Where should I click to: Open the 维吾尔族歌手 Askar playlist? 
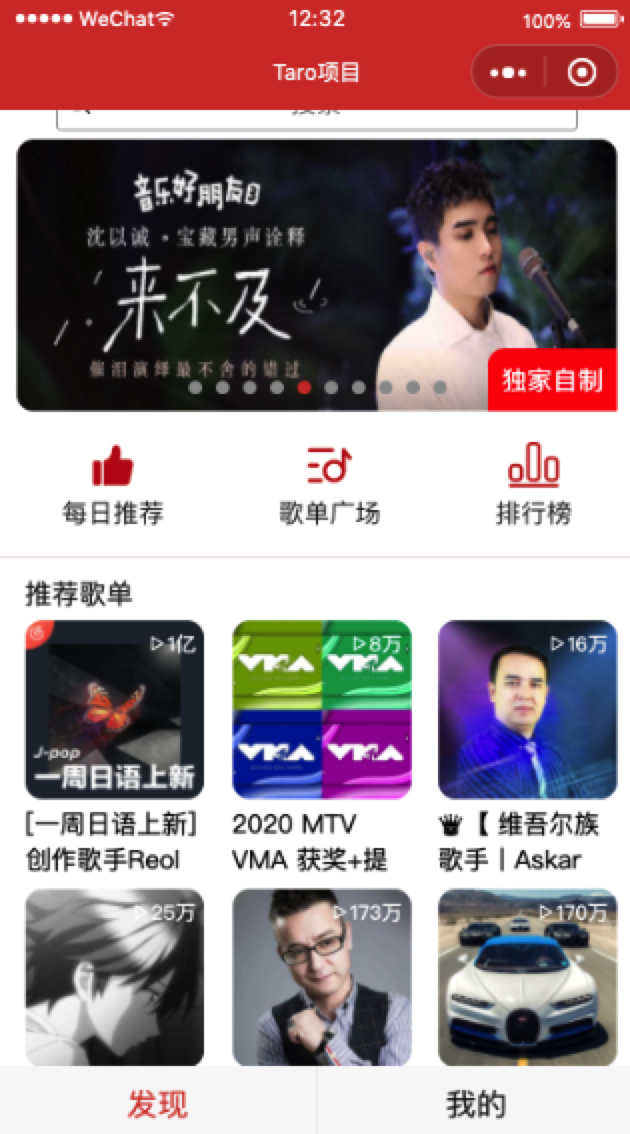coord(527,709)
